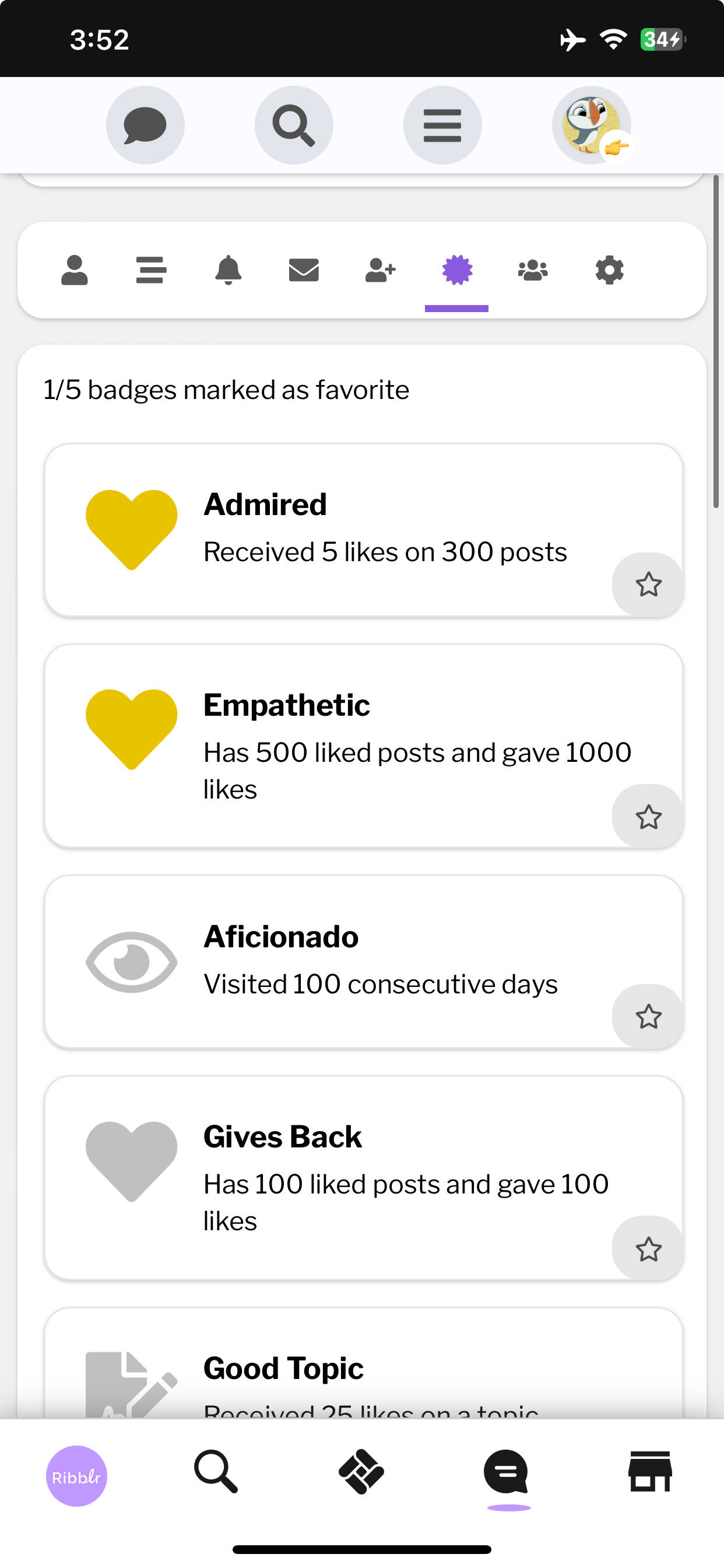Switch to the activity list tab
This screenshot has width=724, height=1568.
(151, 270)
